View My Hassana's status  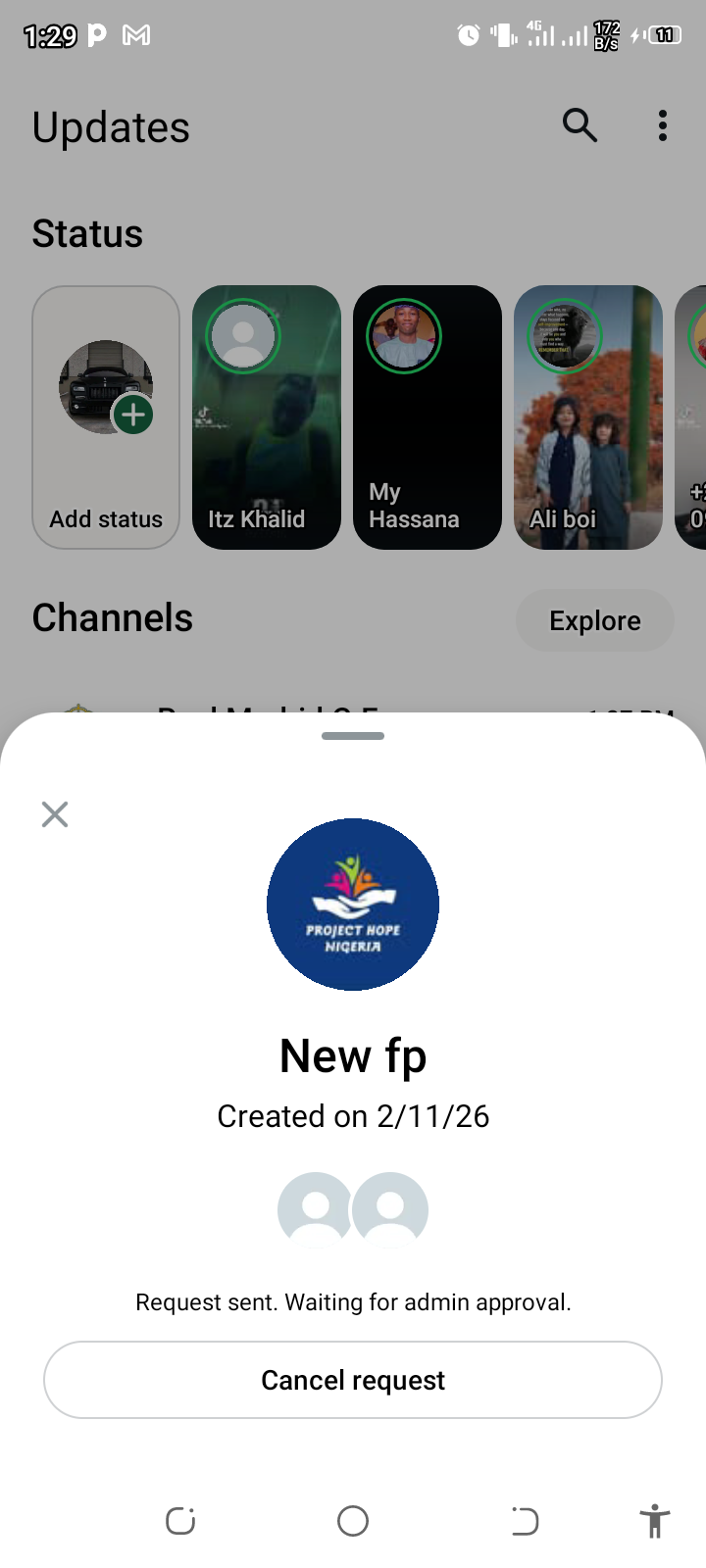[x=428, y=417]
